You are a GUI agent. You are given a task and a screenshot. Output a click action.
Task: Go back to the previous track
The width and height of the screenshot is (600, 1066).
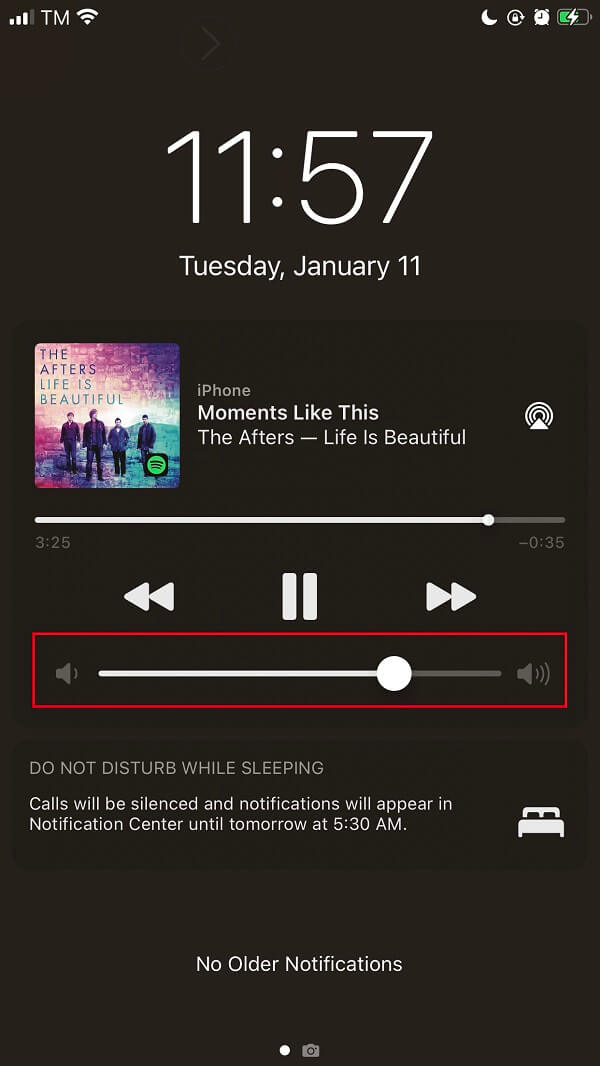coord(149,597)
